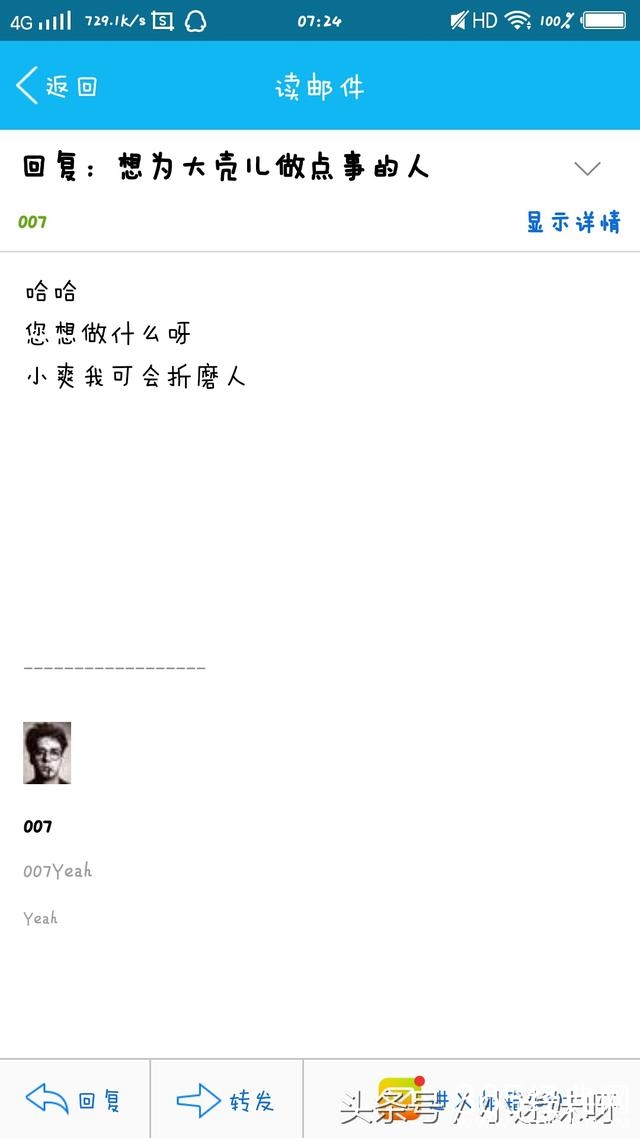Show message details via 显示详情
Image resolution: width=640 pixels, height=1138 pixels.
click(x=573, y=222)
